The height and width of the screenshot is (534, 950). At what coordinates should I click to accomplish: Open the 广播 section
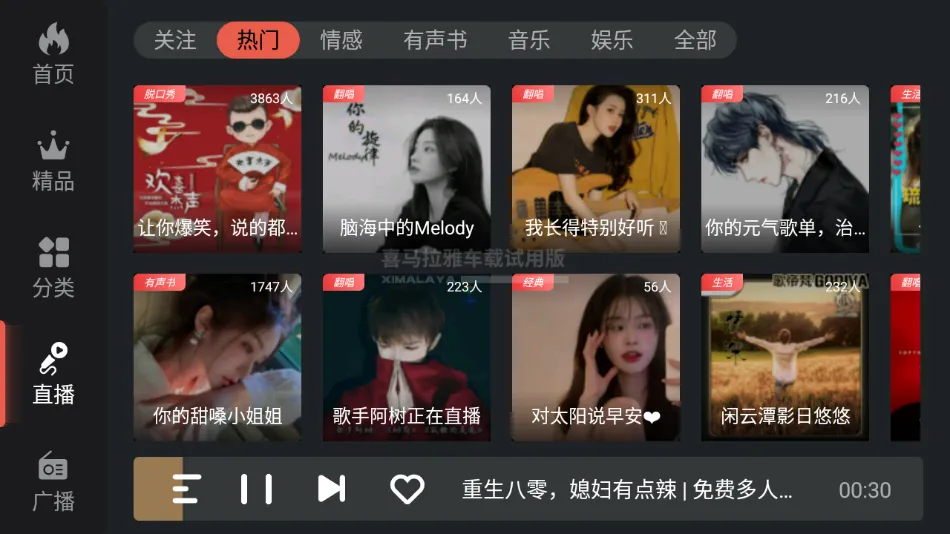[x=53, y=481]
